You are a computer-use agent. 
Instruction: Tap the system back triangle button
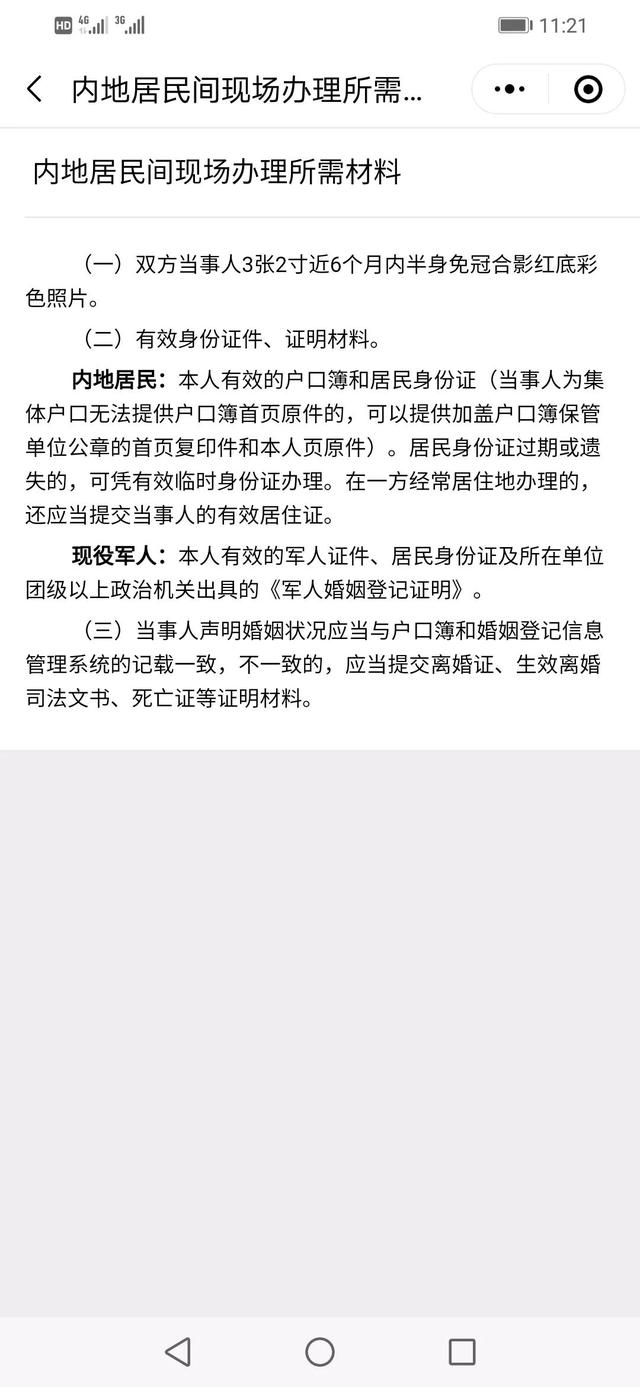[x=178, y=1352]
